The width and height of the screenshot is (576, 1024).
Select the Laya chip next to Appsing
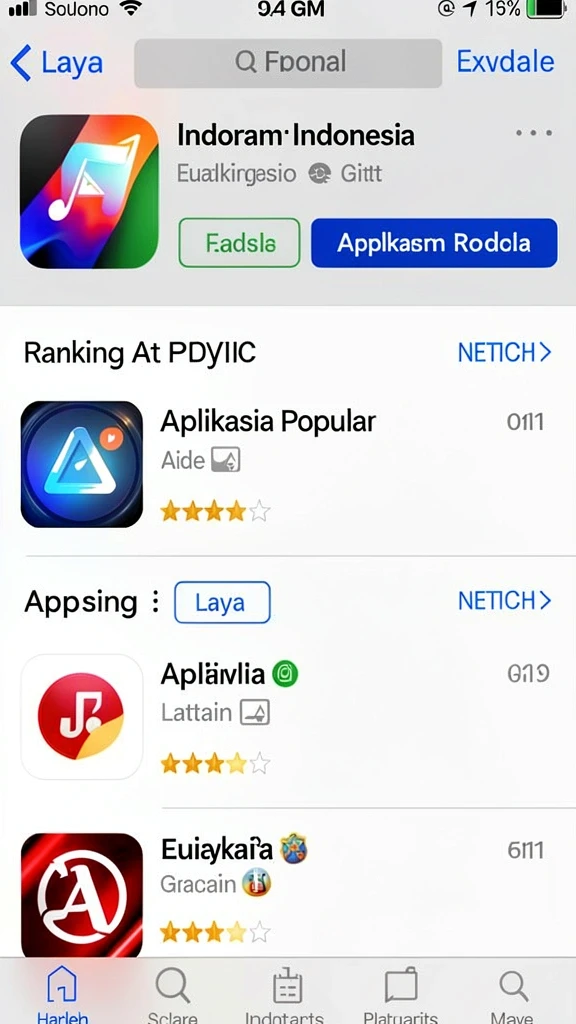[222, 602]
